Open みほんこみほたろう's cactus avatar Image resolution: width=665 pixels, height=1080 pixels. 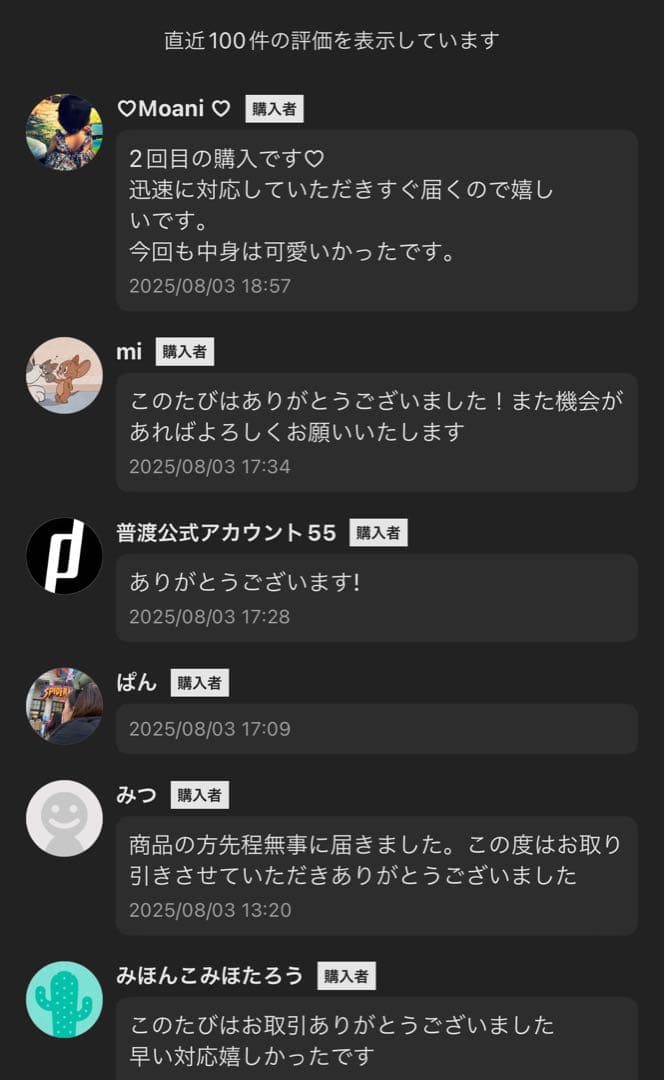click(64, 999)
